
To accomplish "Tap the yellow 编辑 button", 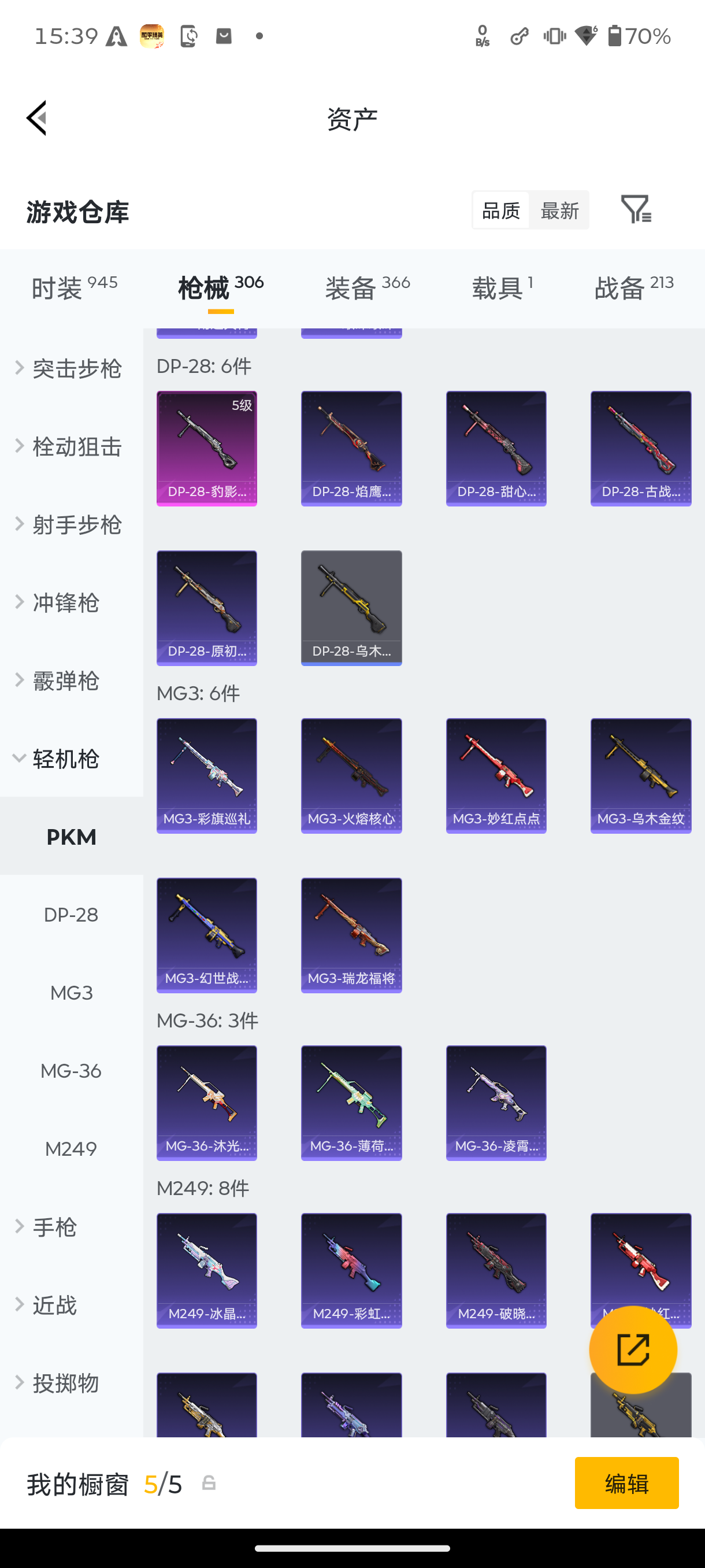I will coord(626,1483).
